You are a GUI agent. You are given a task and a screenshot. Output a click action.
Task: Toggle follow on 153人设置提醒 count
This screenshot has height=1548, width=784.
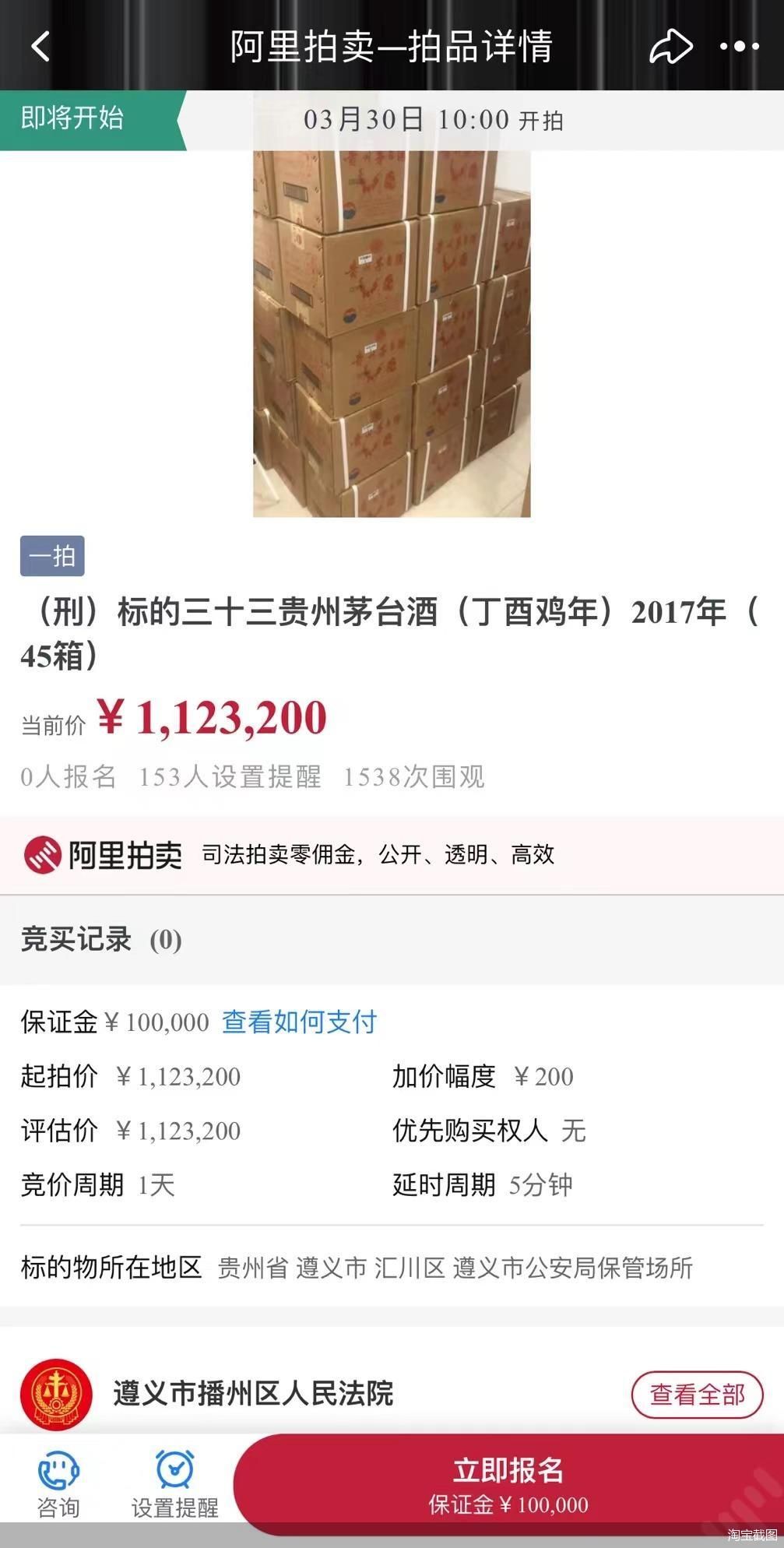[230, 776]
